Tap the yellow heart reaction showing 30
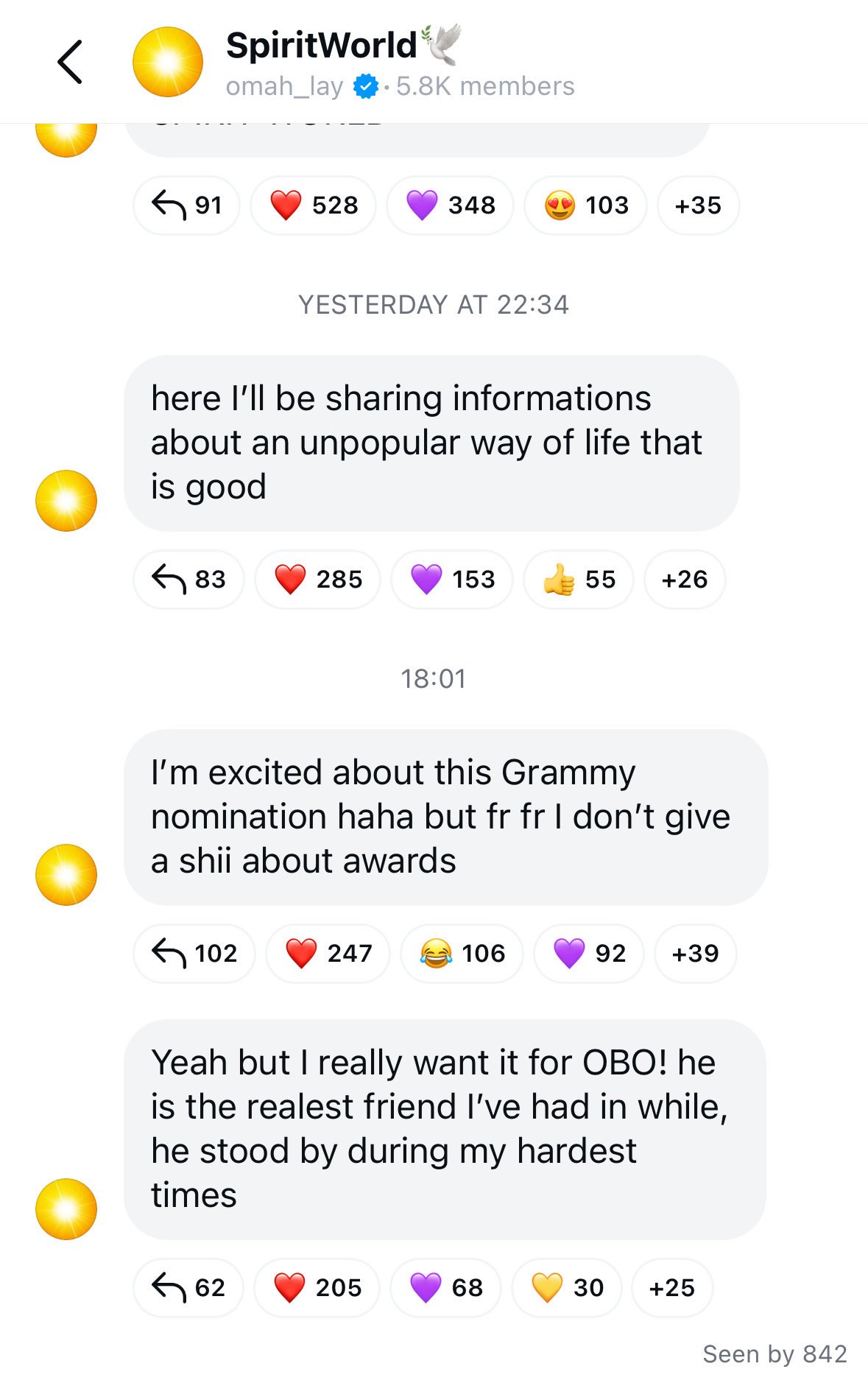Screen dimensions: 868x1397 [x=565, y=1288]
